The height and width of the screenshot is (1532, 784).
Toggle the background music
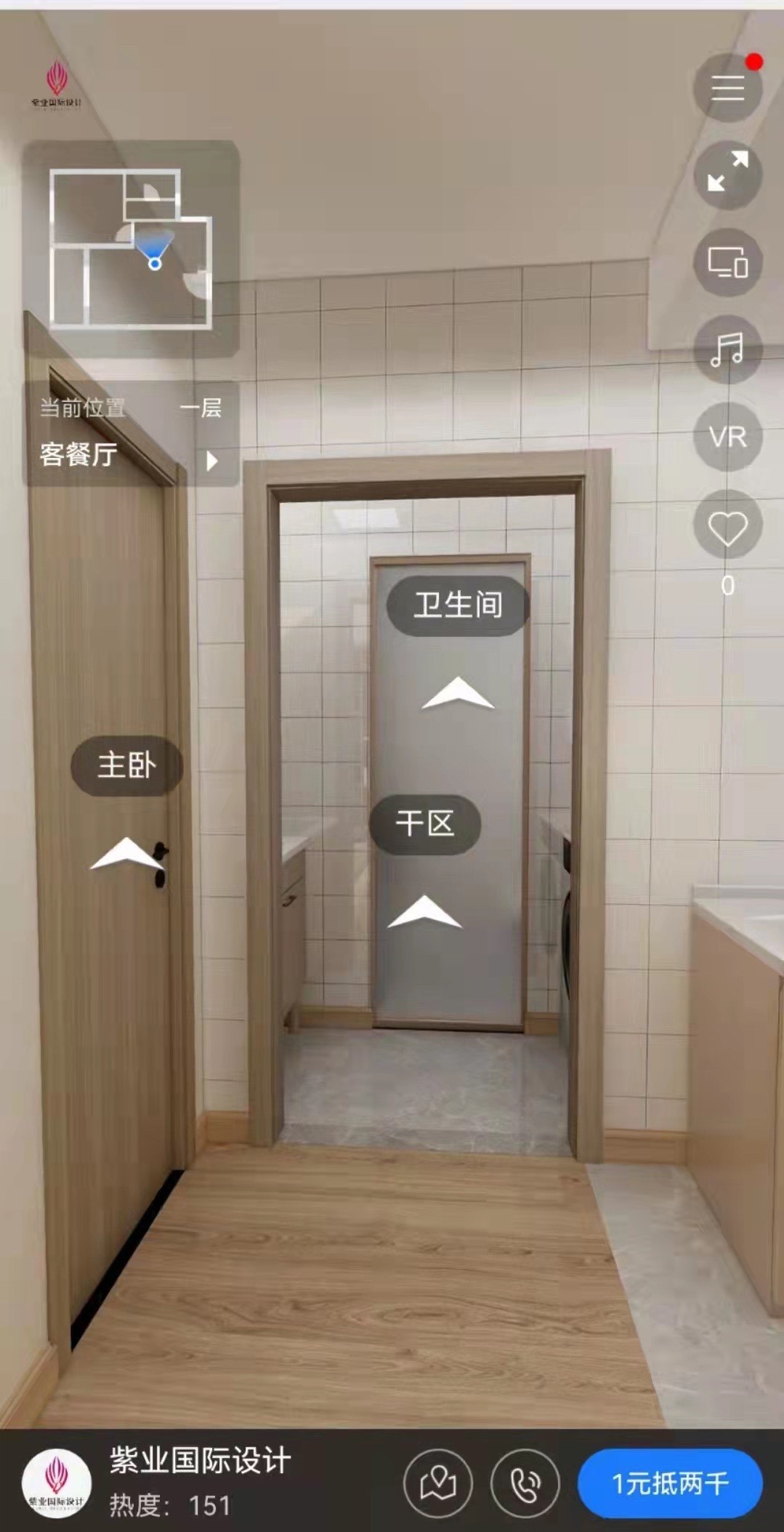tap(727, 350)
